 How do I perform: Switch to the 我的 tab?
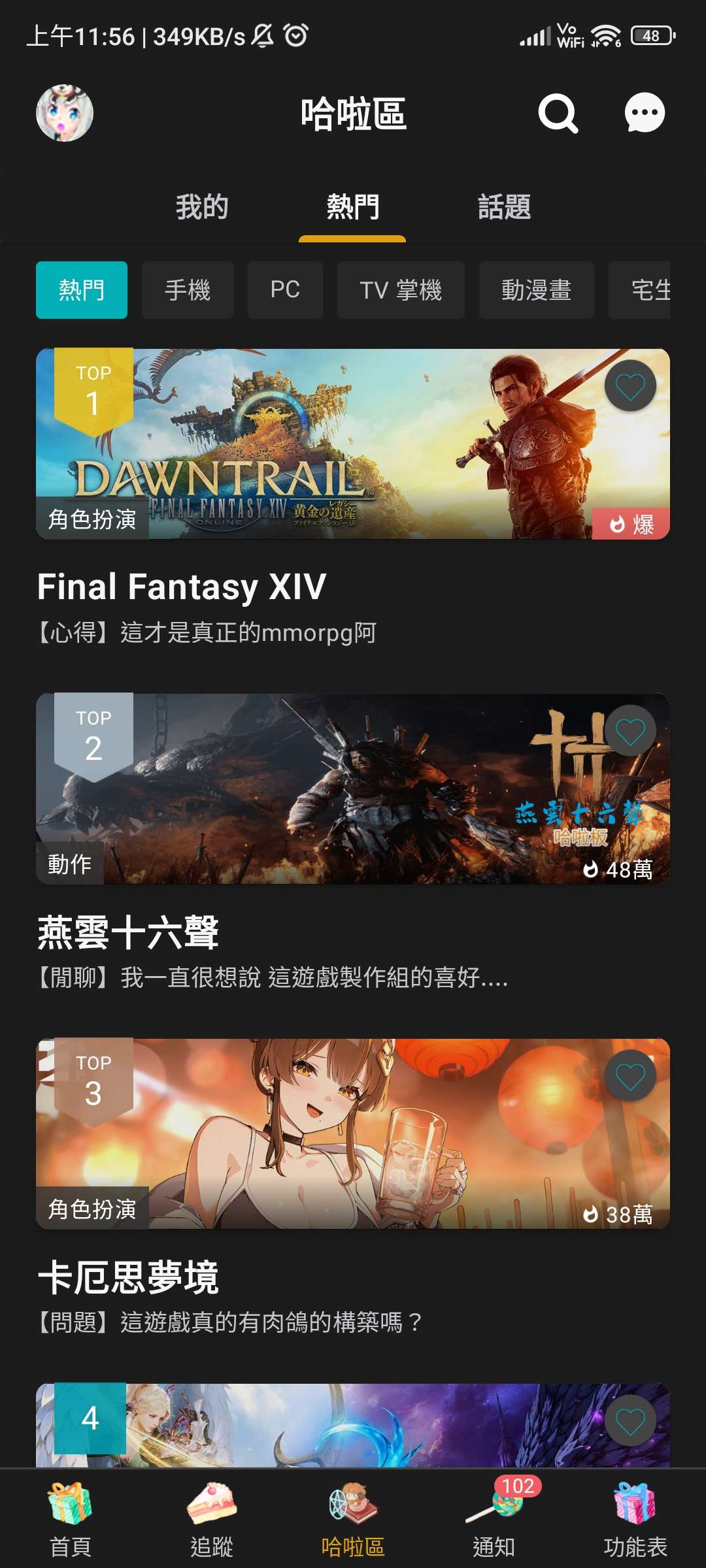[202, 207]
